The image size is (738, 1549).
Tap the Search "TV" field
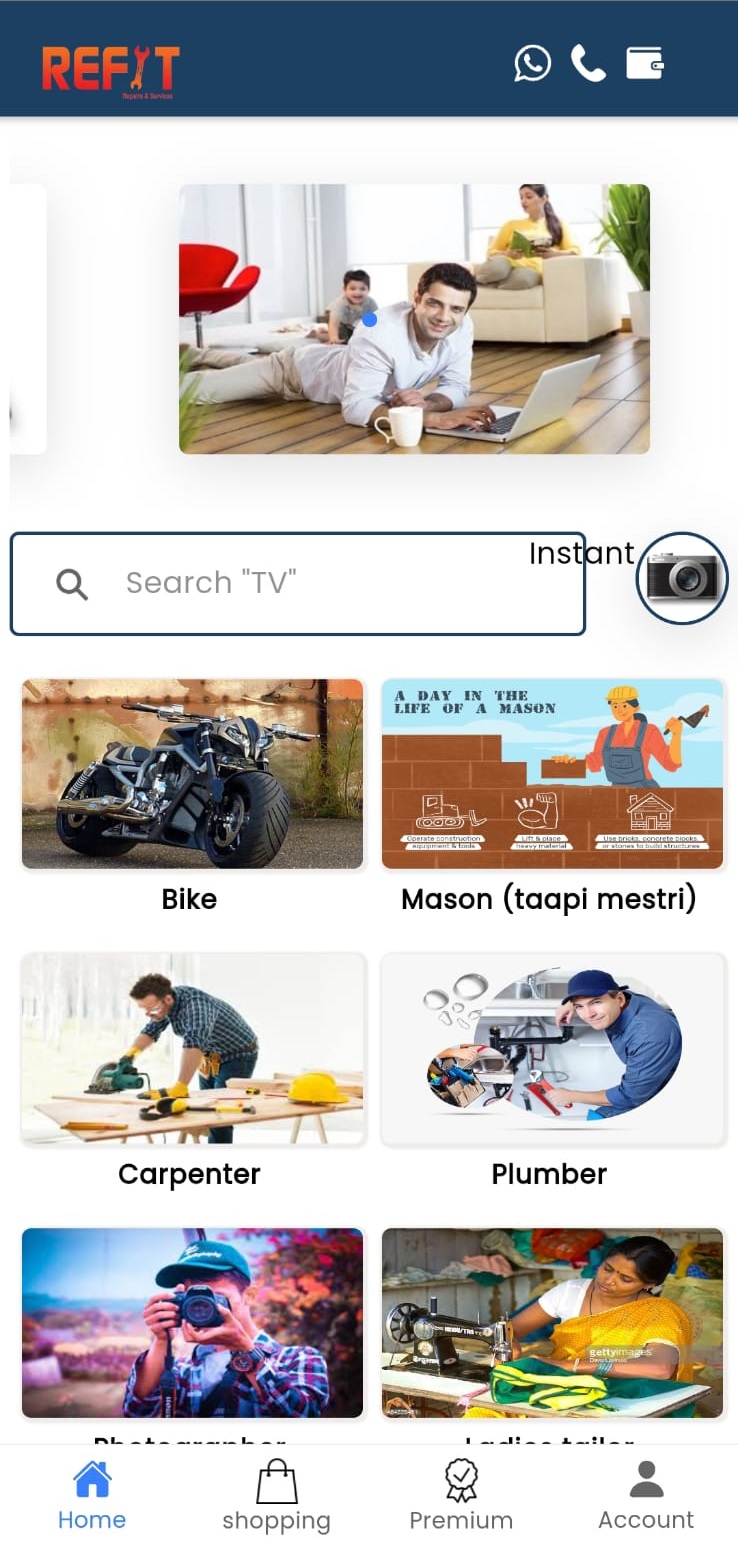(297, 583)
